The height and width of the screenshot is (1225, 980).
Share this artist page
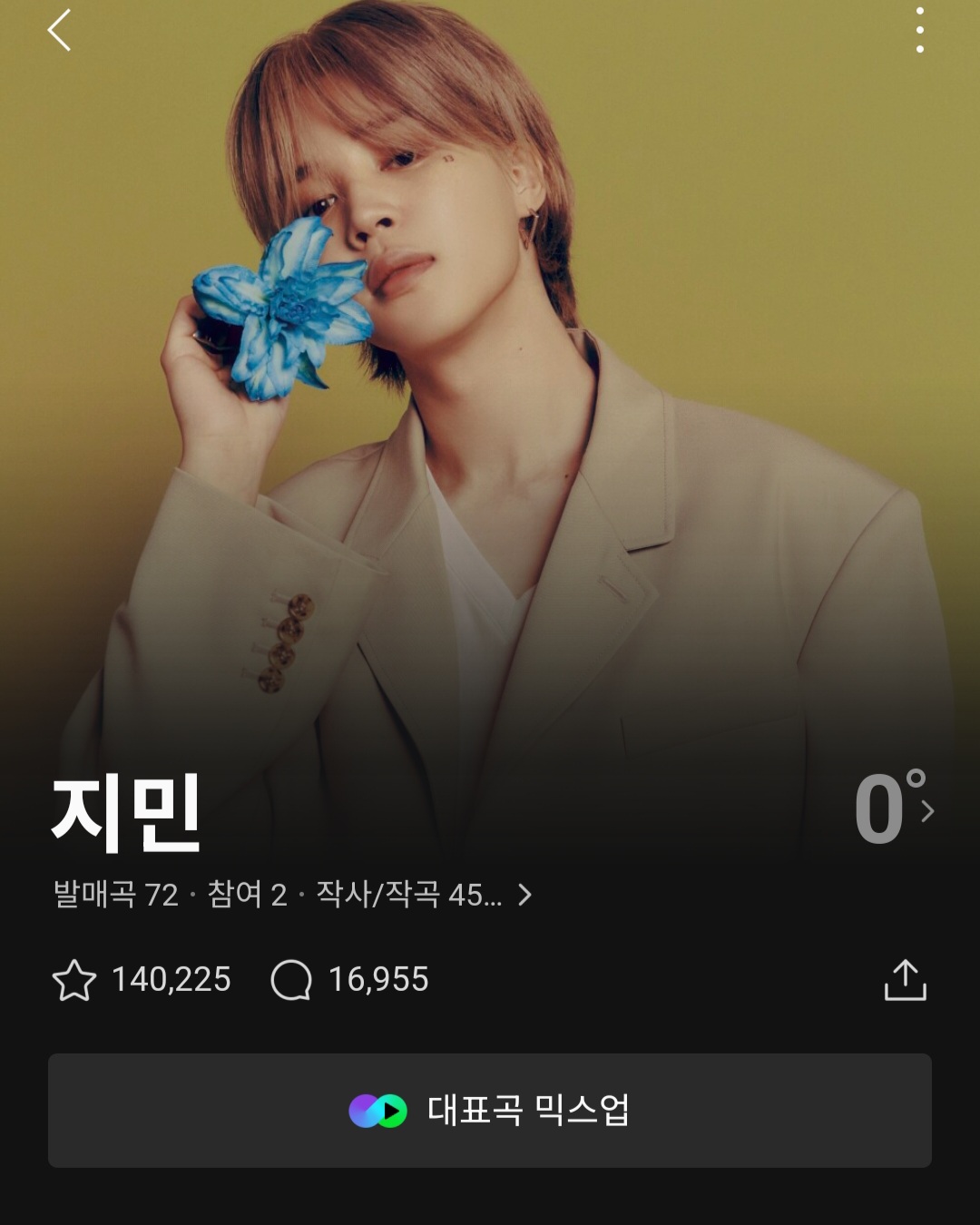[x=905, y=980]
